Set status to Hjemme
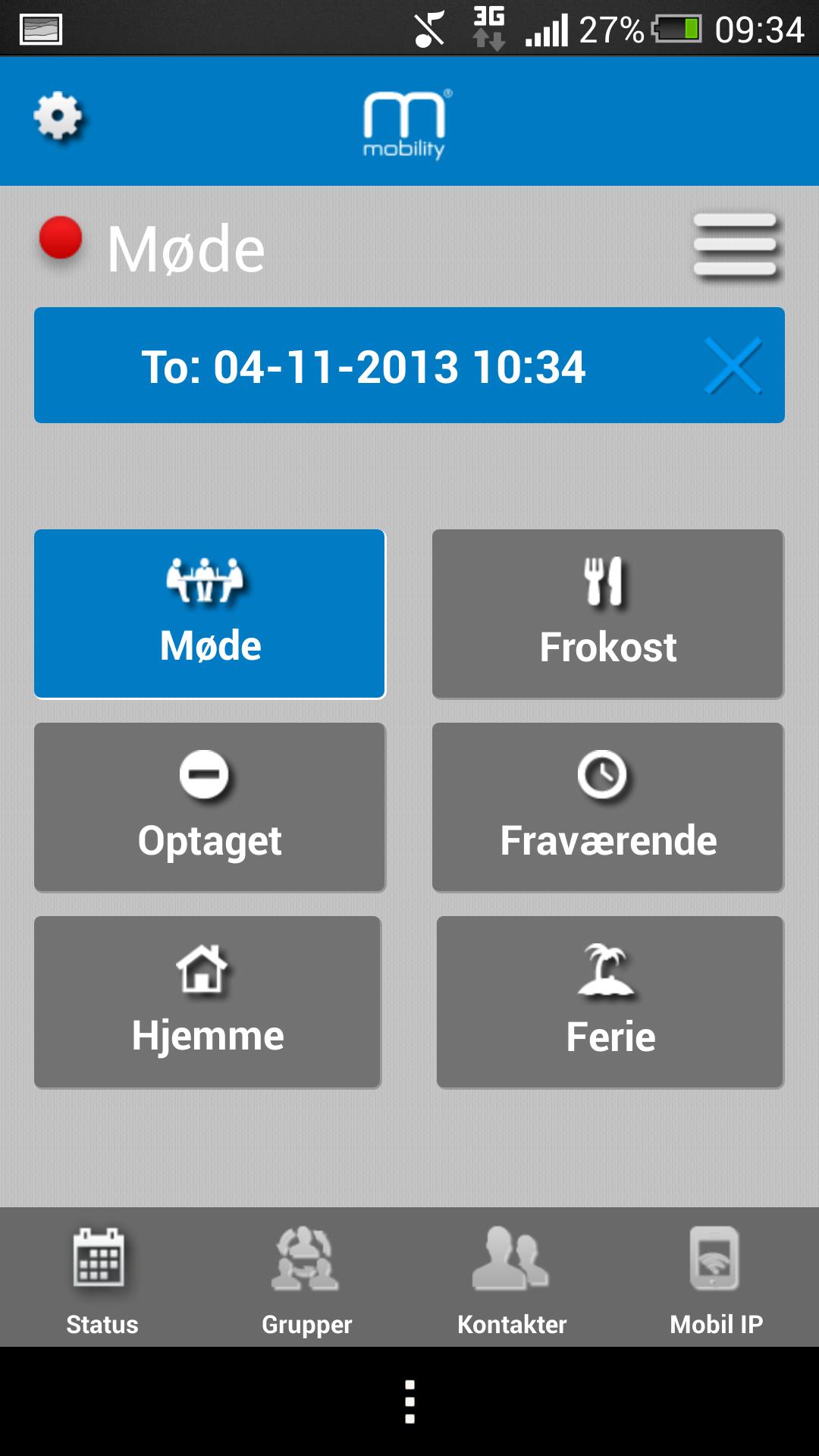The height and width of the screenshot is (1456, 819). pyautogui.click(x=208, y=1002)
